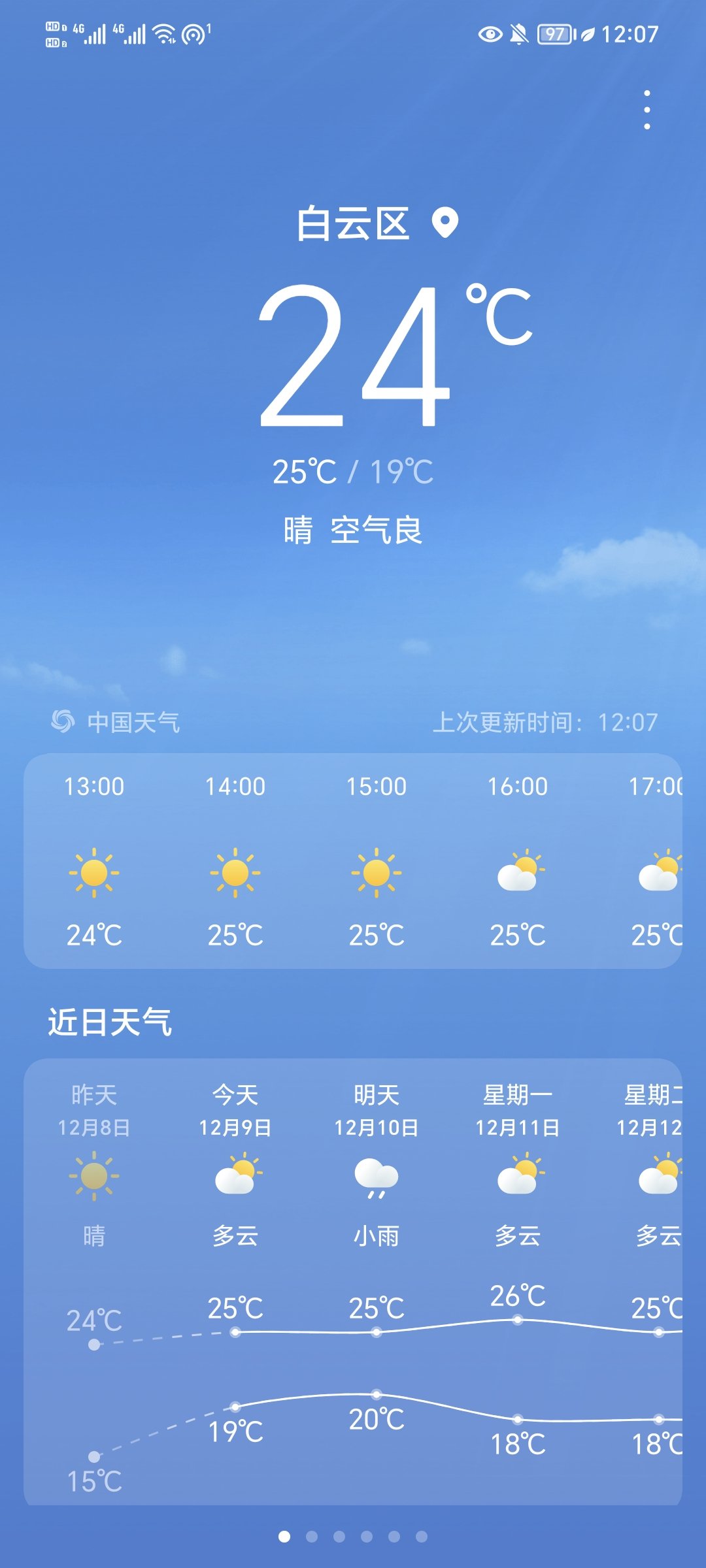
Task: Tap the 白云区 location name
Action: [x=354, y=223]
